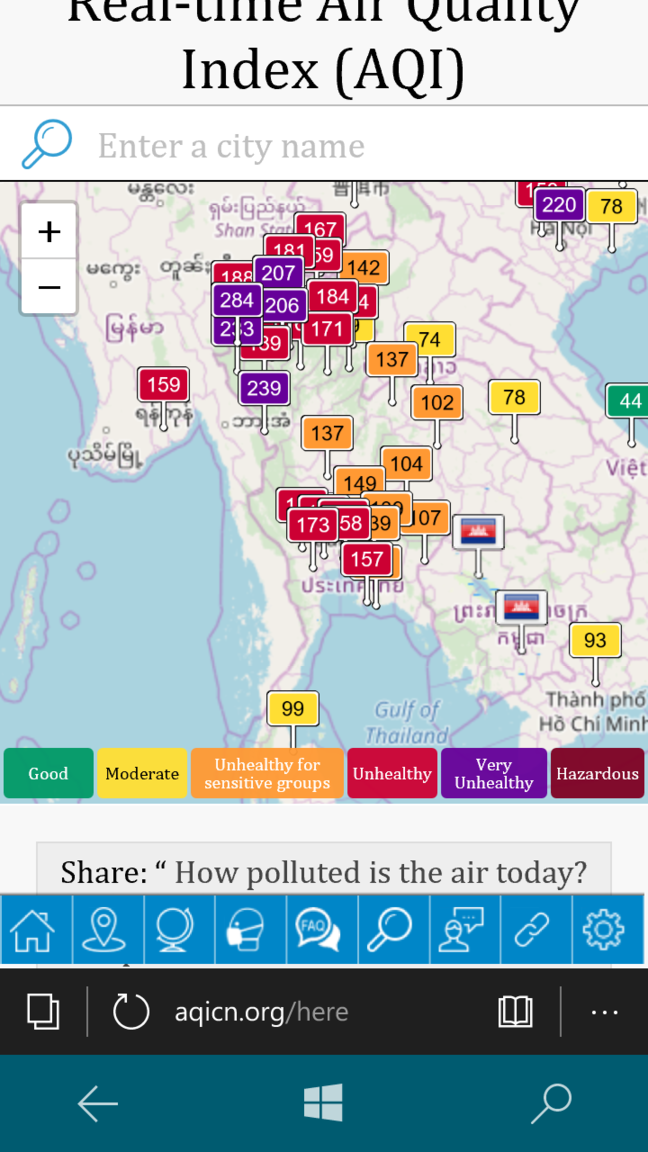Tap the 99 marker near Gulf of Thailand
The image size is (648, 1152).
(x=293, y=709)
